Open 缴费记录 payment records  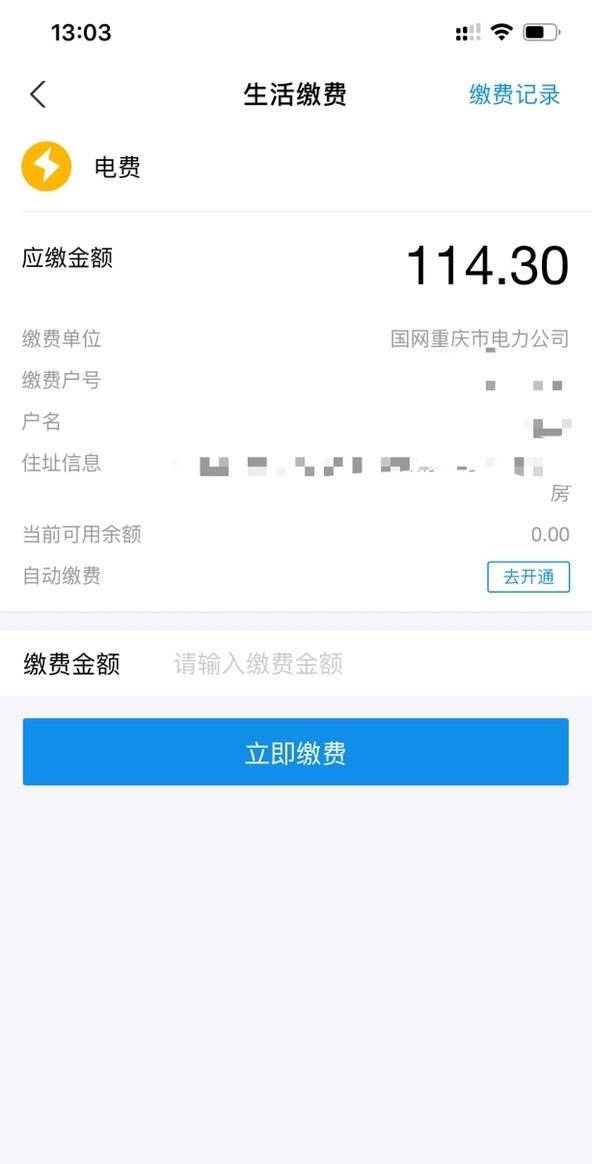coord(514,95)
